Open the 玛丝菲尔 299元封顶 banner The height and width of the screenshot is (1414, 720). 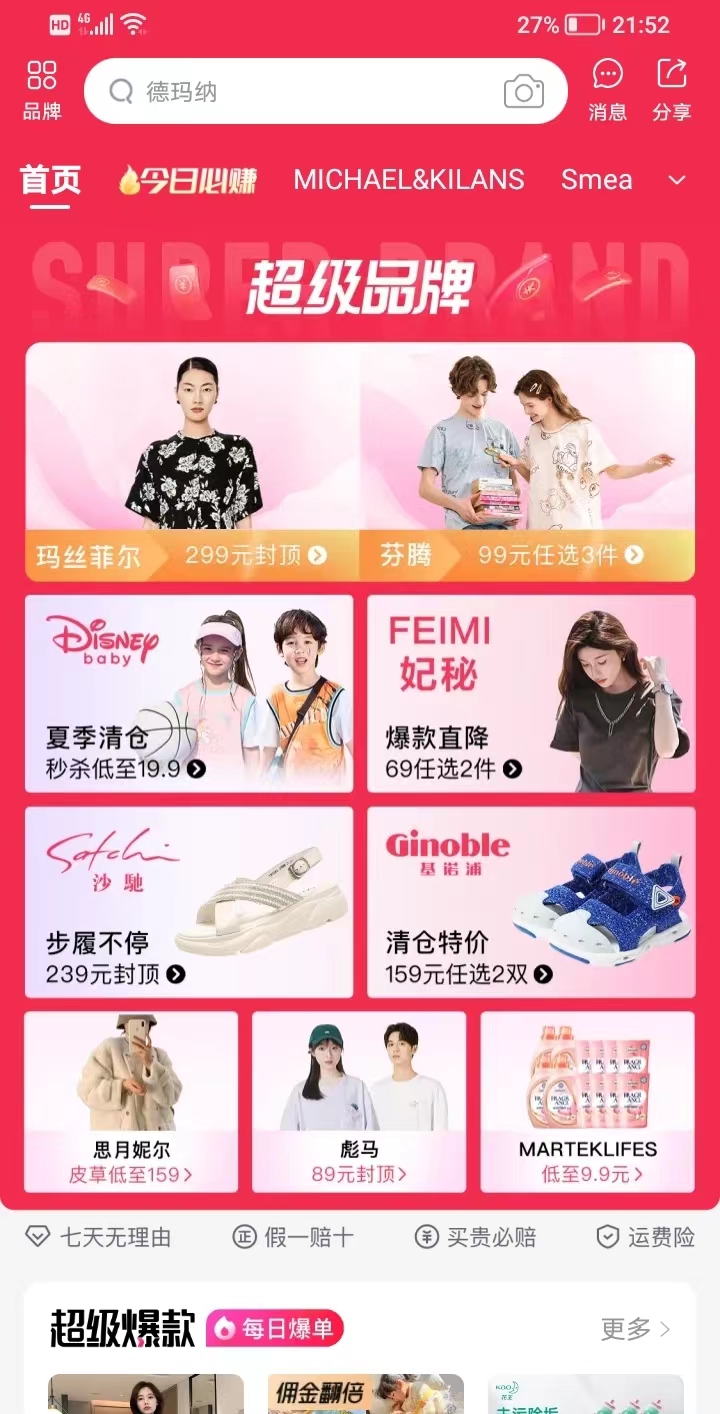(193, 461)
